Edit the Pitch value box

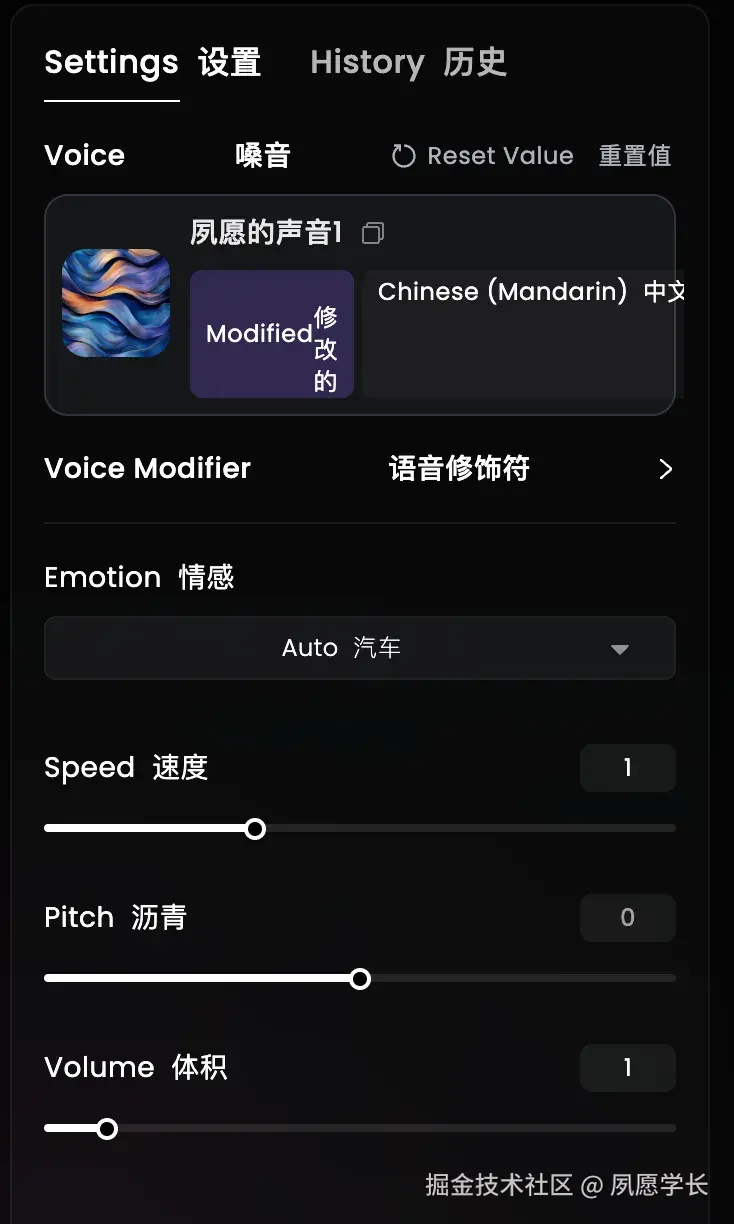(627, 918)
